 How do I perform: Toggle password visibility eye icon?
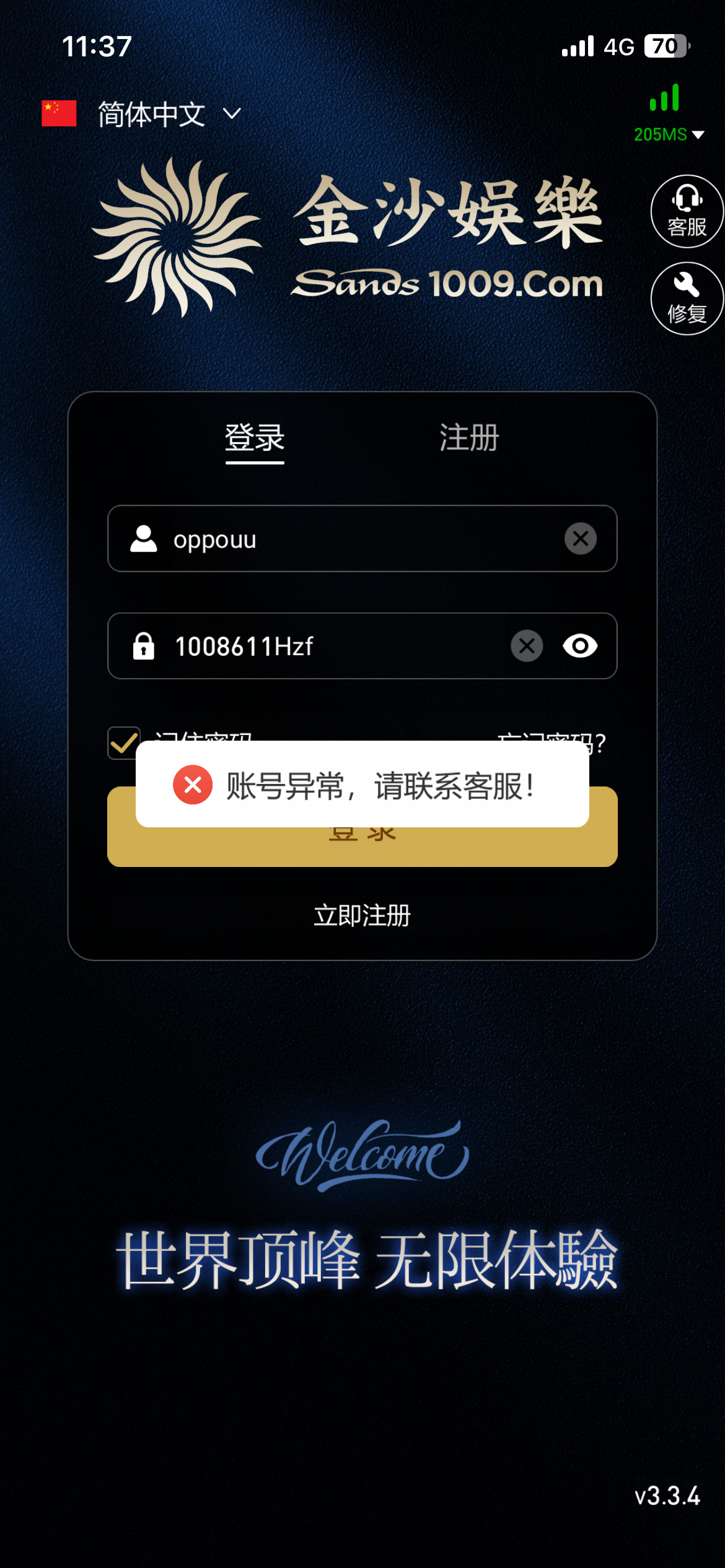click(x=580, y=647)
